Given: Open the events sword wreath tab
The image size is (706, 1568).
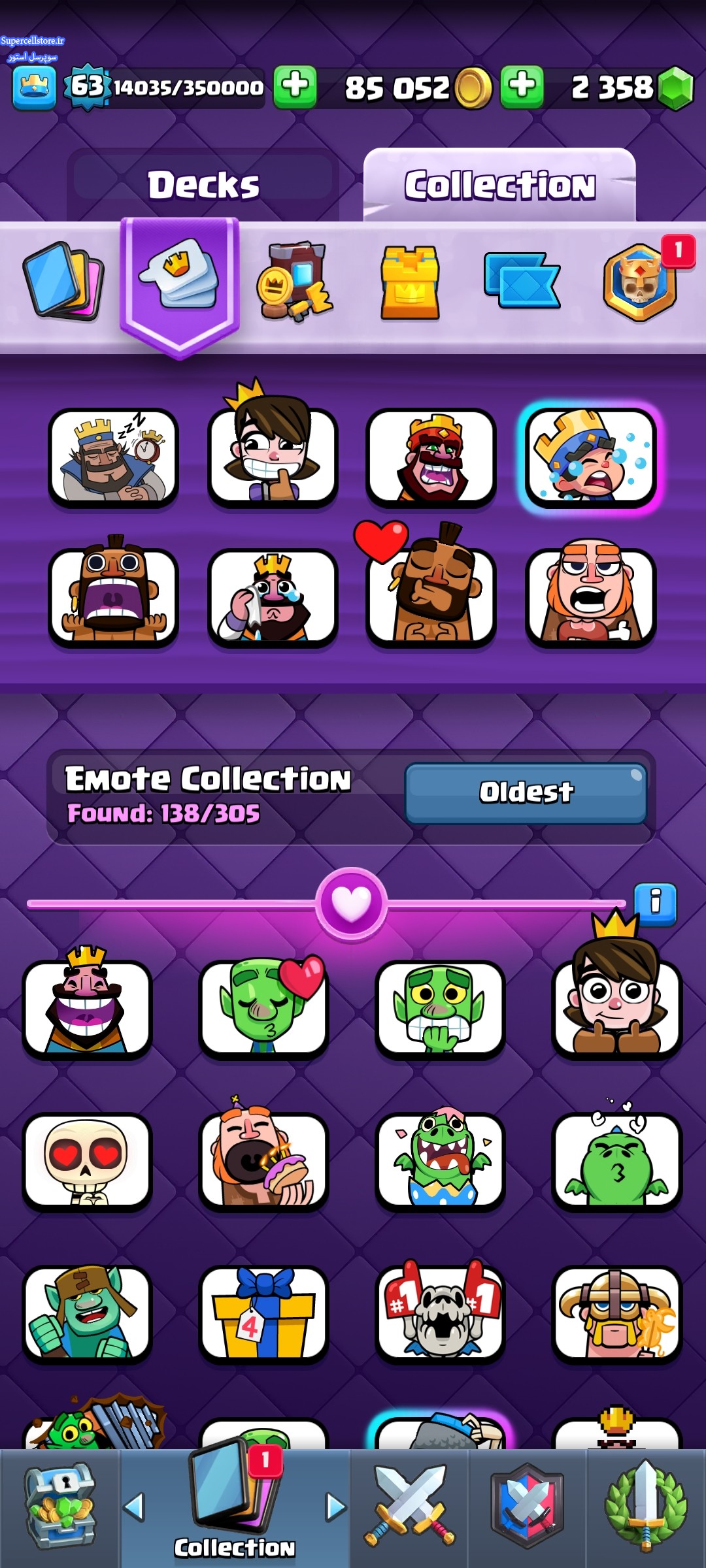Looking at the screenshot, I should [646, 1508].
